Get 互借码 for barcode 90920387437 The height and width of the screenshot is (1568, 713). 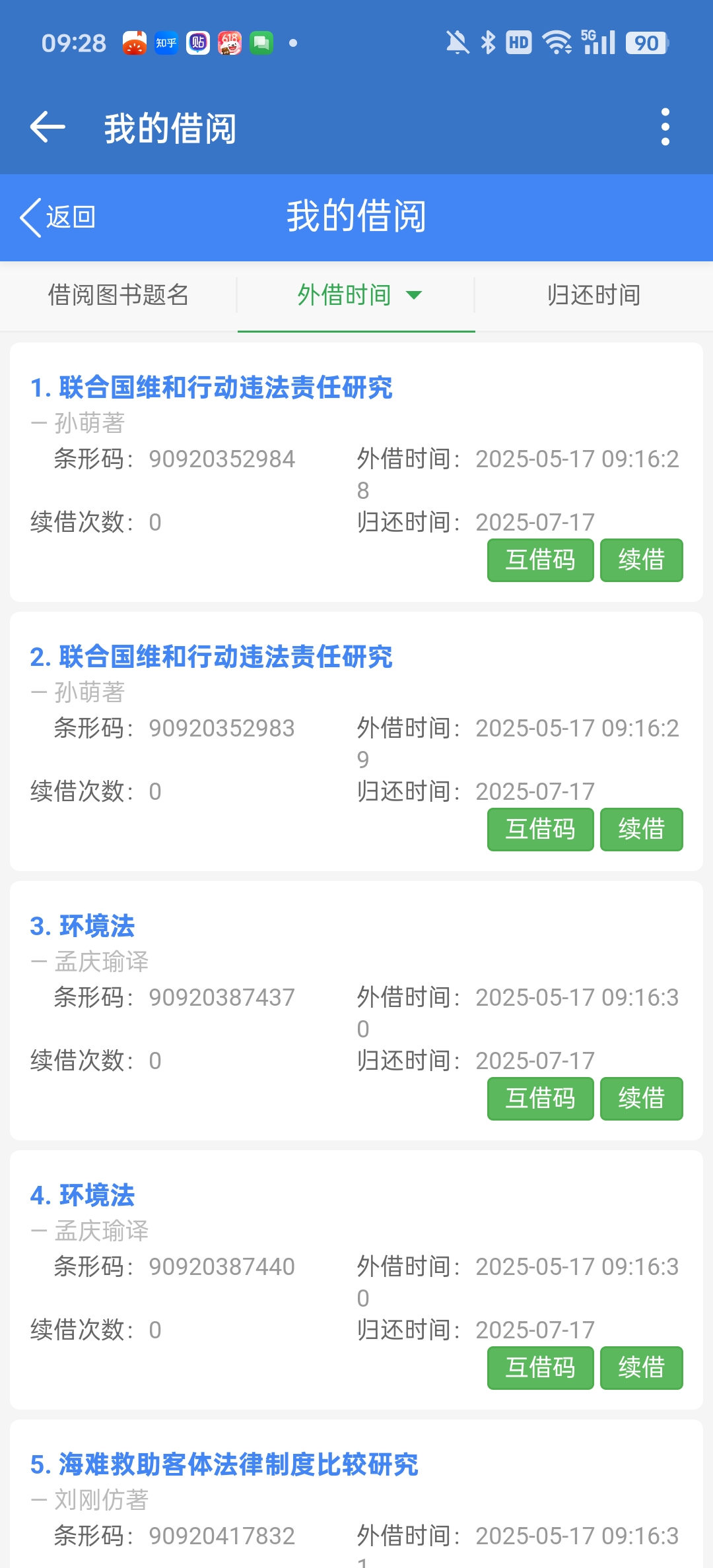point(540,1099)
